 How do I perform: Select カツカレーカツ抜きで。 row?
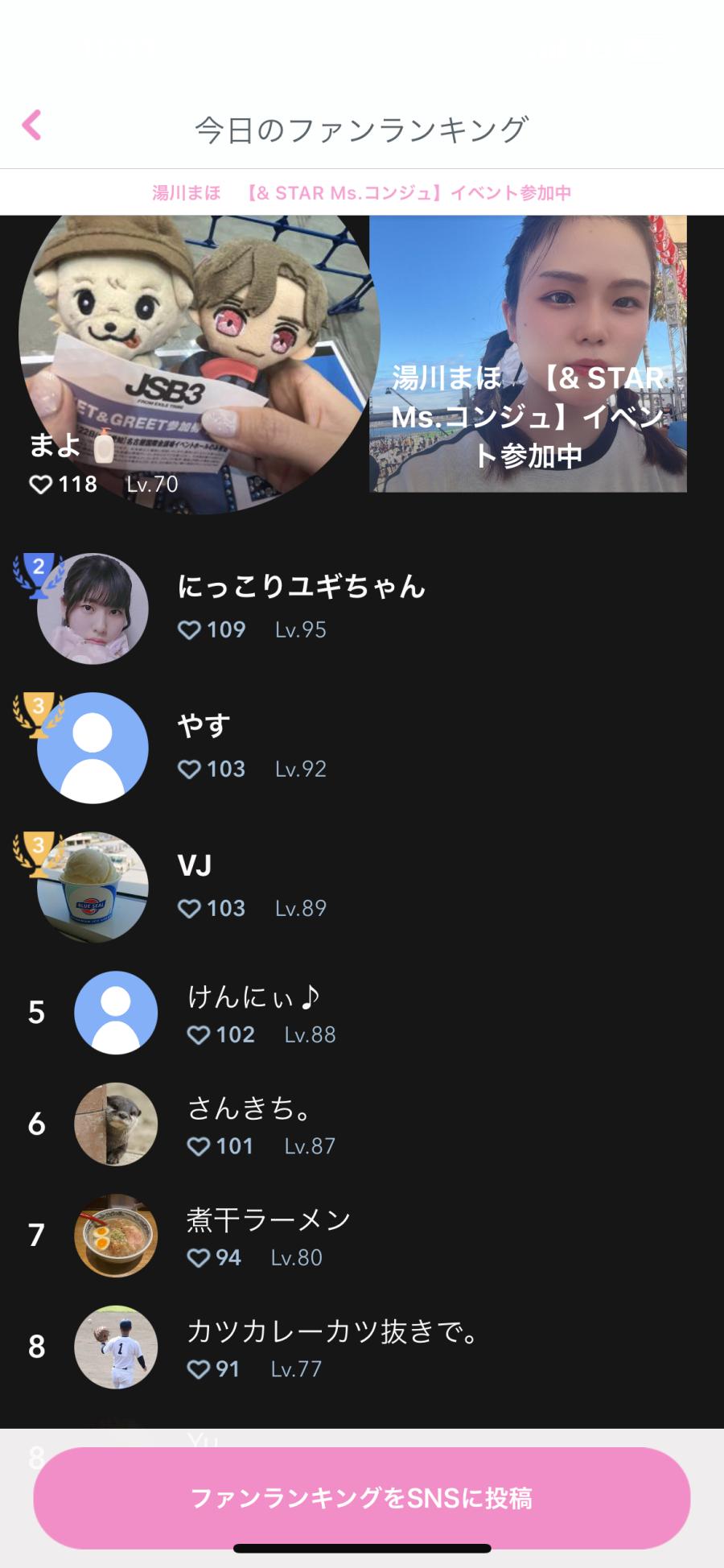pos(331,1347)
